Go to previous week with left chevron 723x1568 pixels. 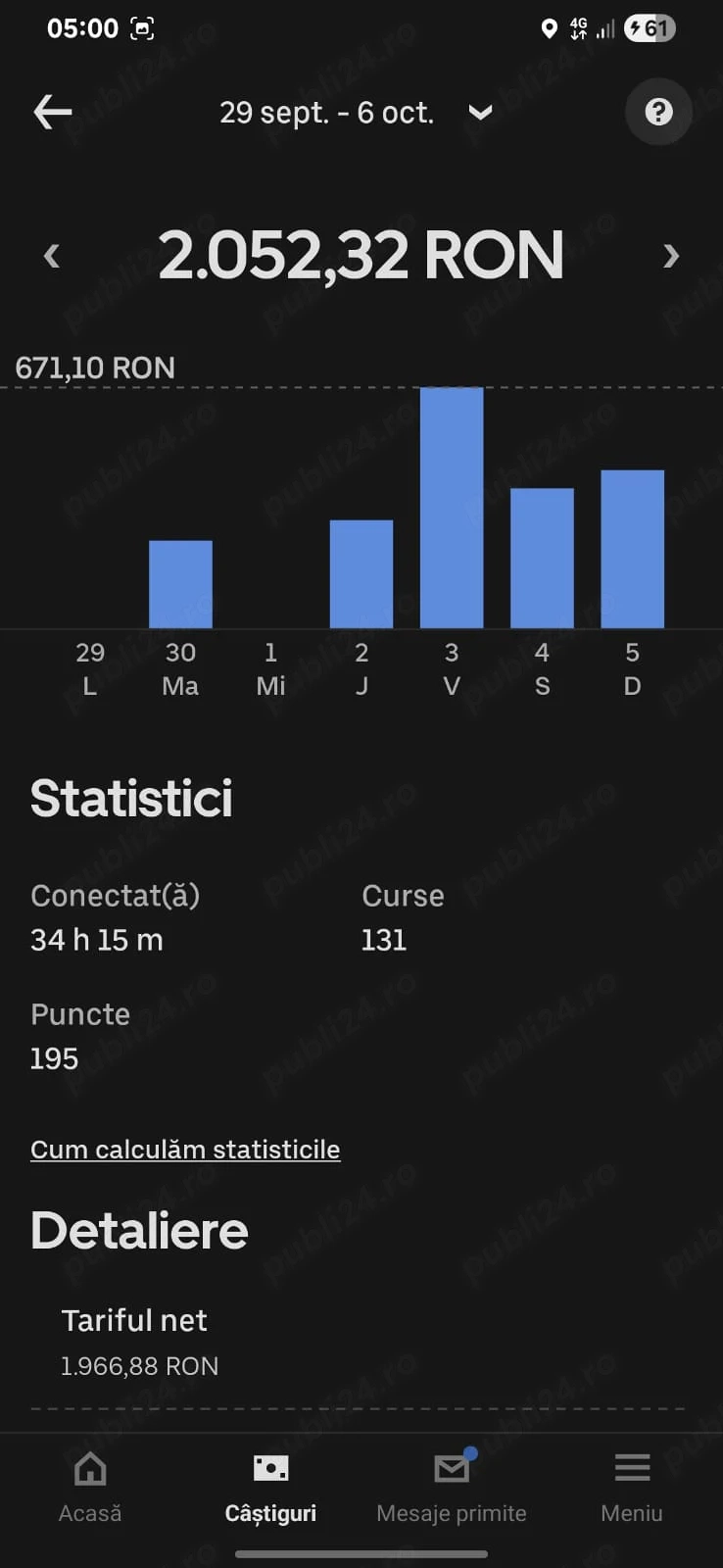pos(52,257)
